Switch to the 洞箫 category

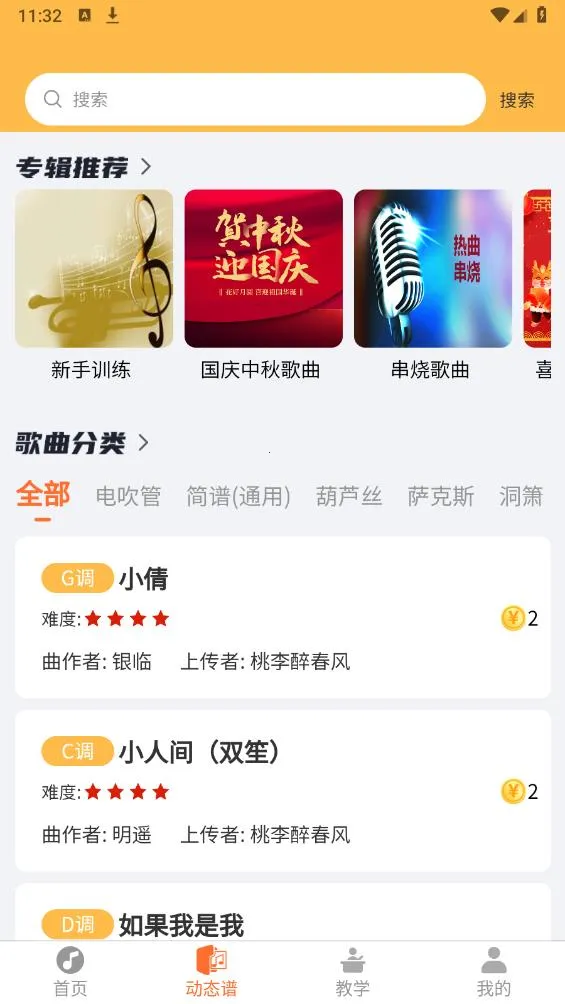(521, 496)
